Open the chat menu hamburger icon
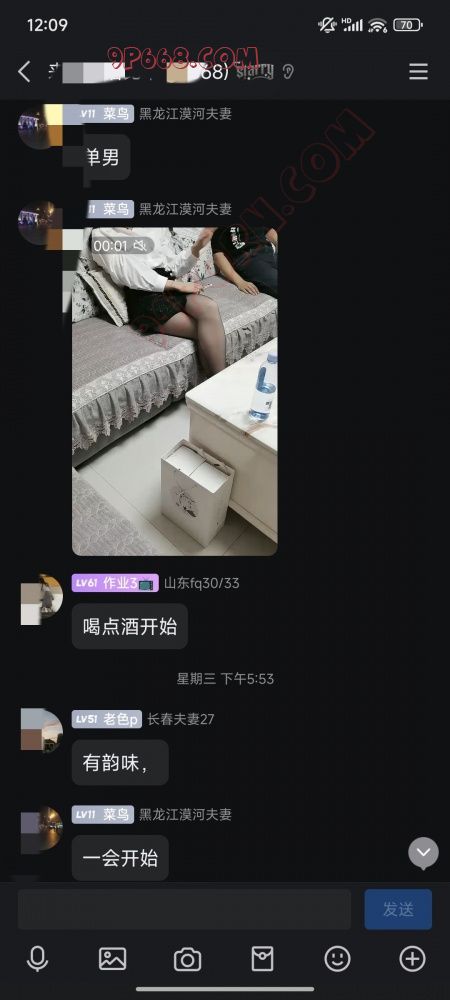The width and height of the screenshot is (450, 1000). 418,72
